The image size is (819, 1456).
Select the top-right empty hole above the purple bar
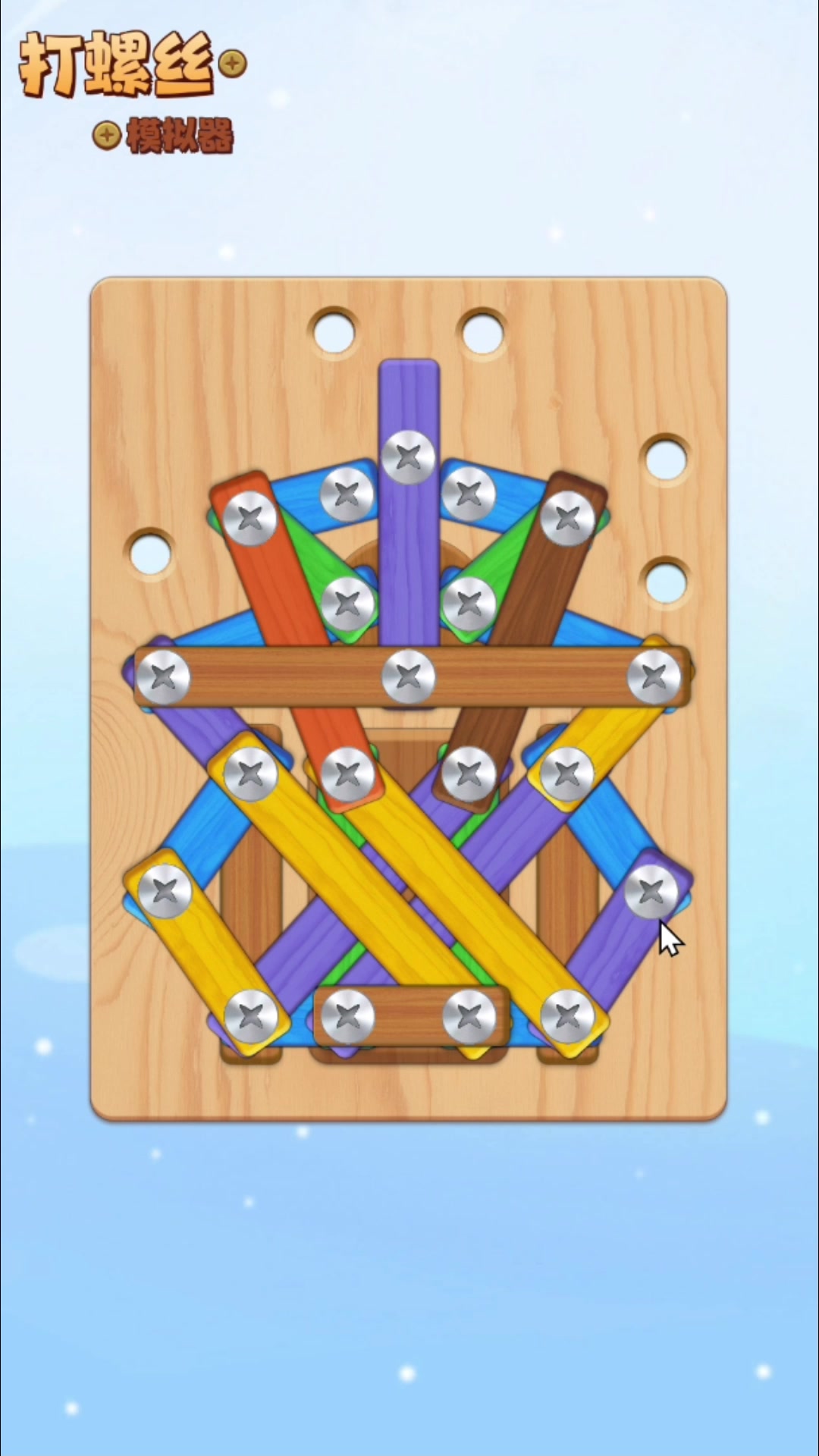(482, 331)
